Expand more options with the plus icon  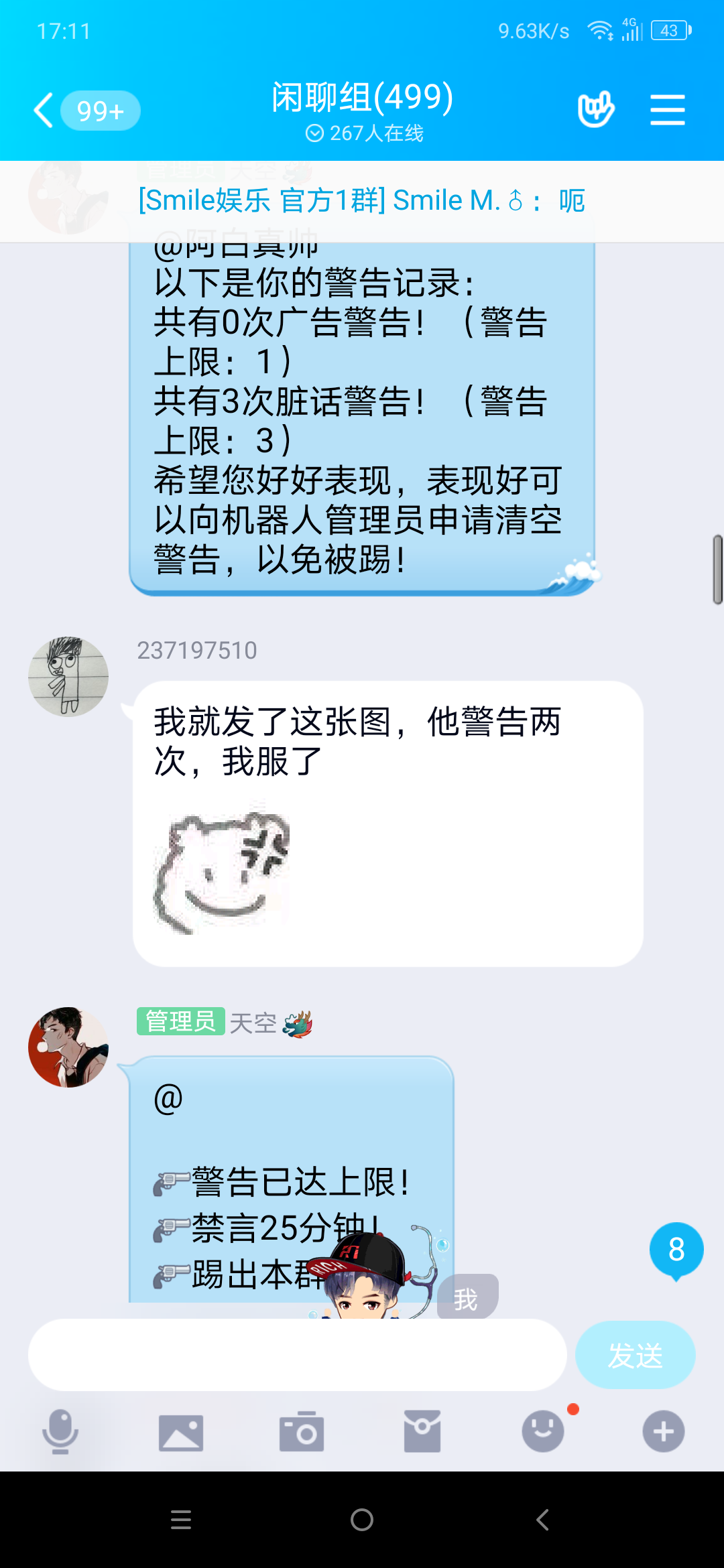coord(663,1432)
